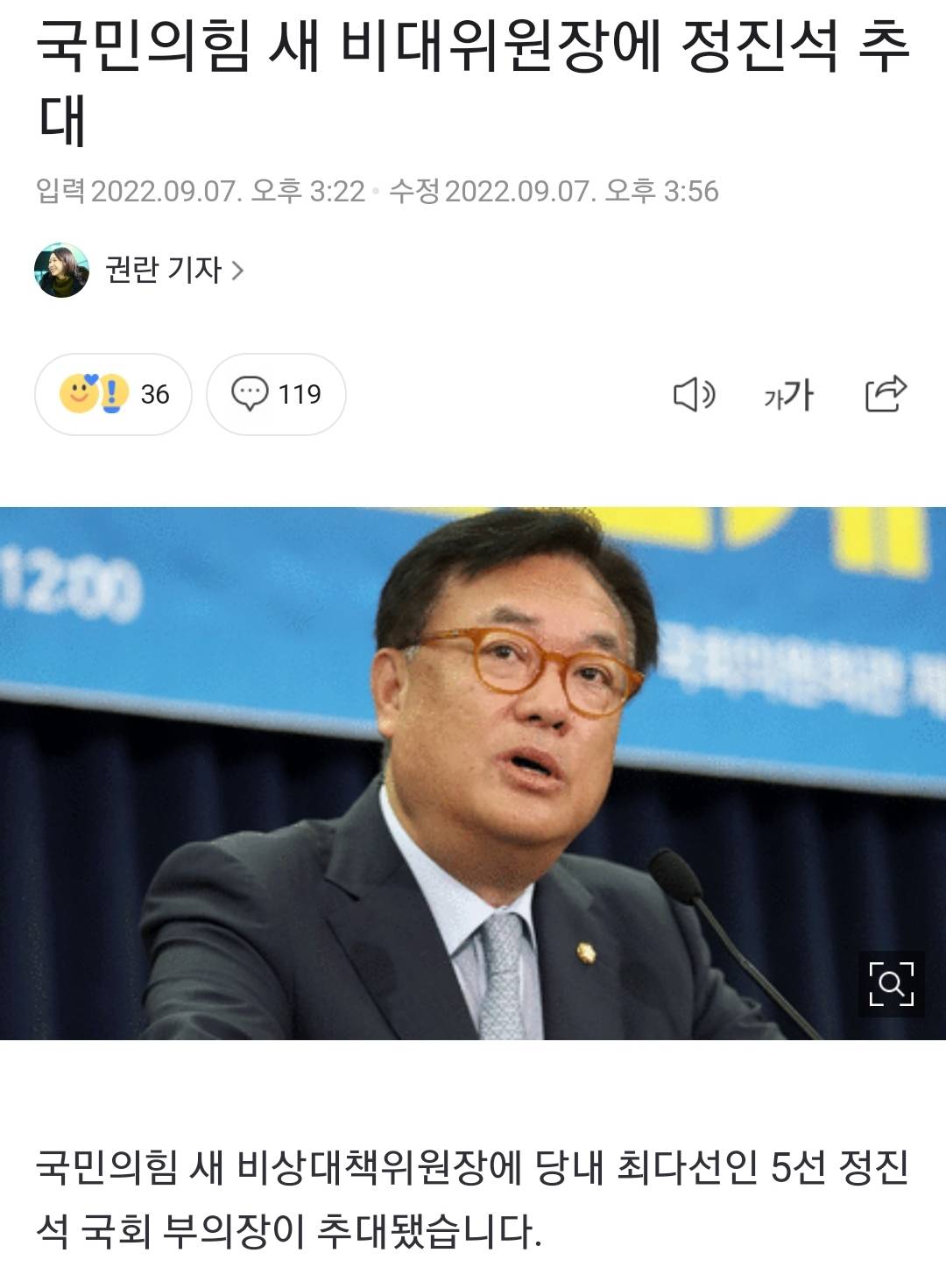Screen dimensions: 946x1288
Task: Enlarge the article photo with magnifier icon
Action: 891,984
